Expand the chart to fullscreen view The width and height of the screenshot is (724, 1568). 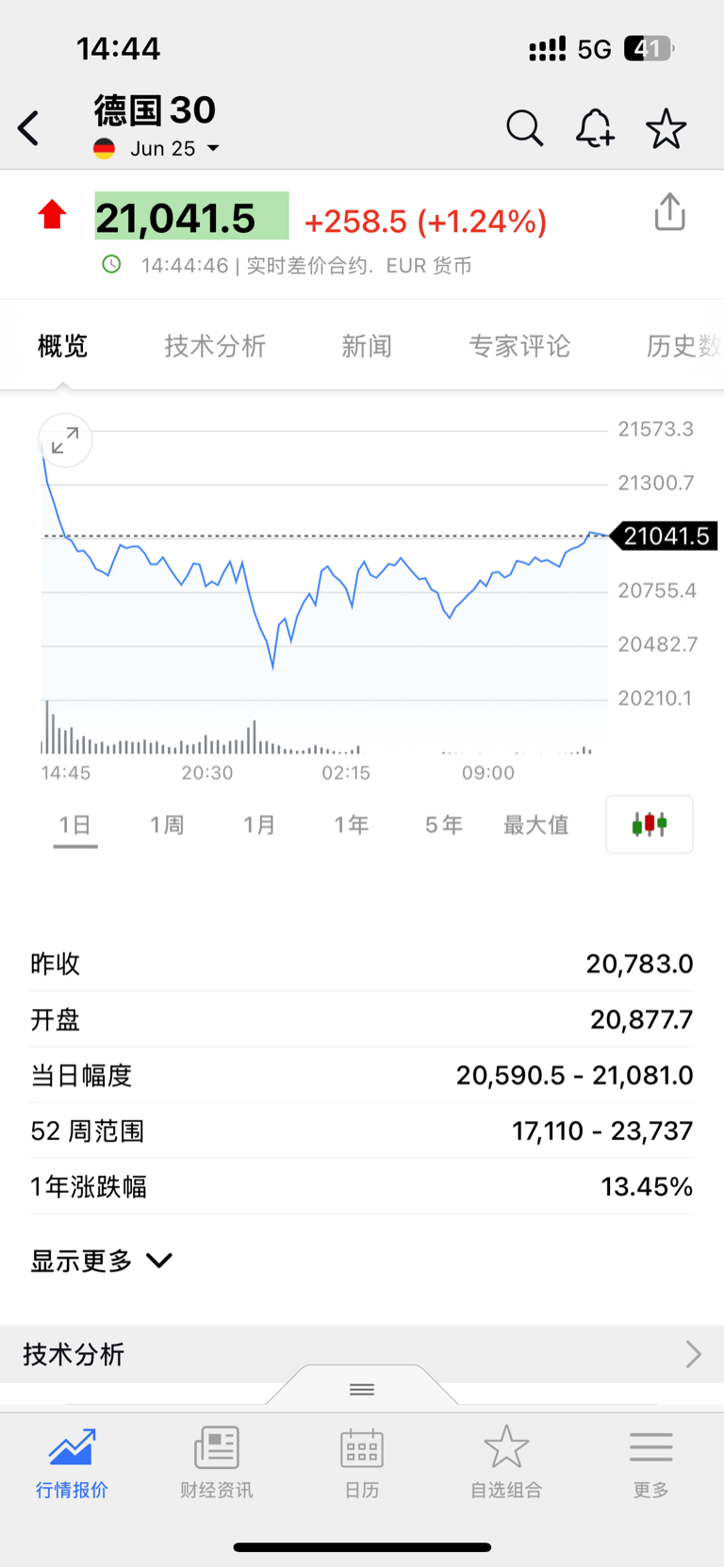[x=63, y=439]
